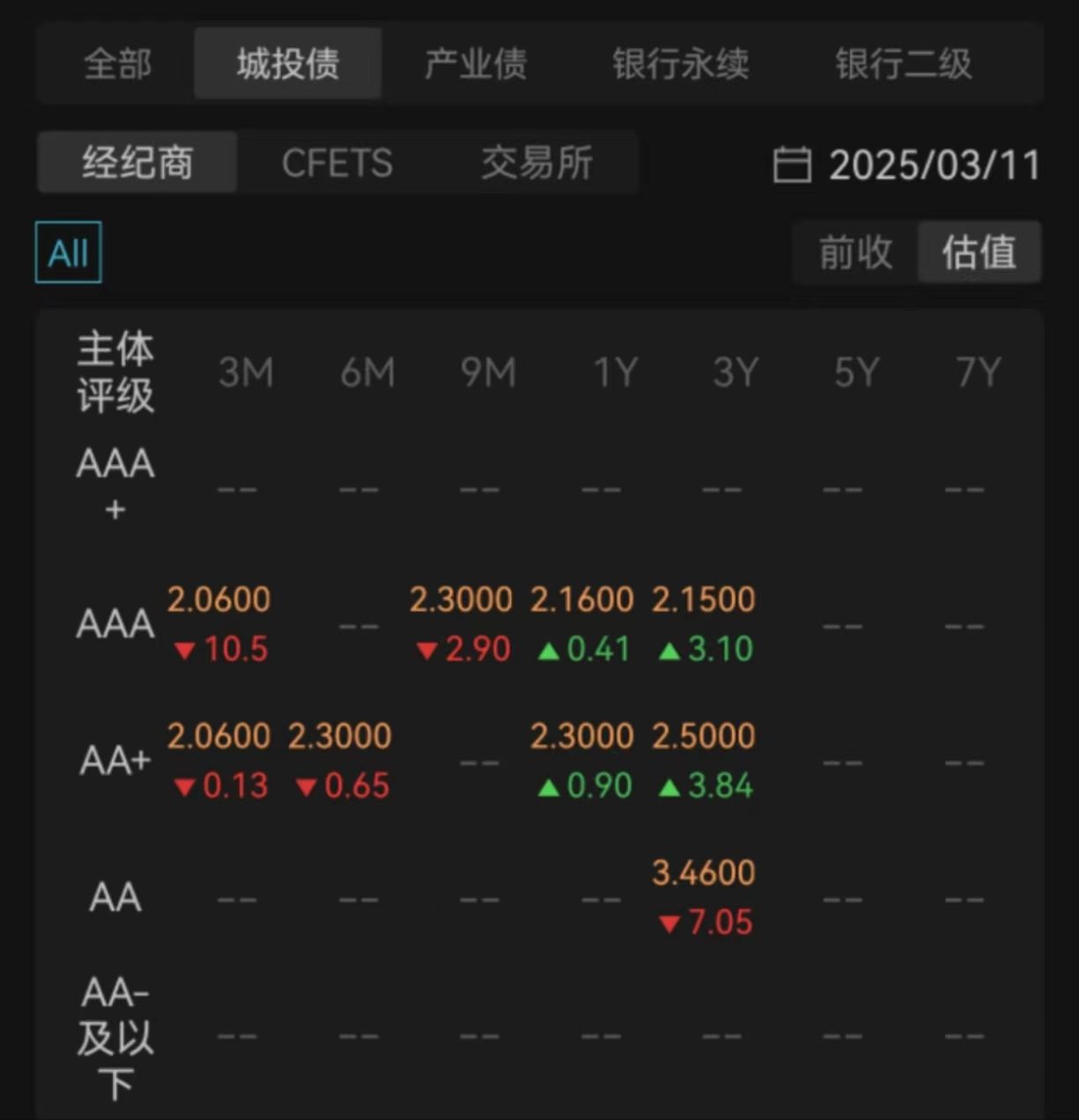Click the green up arrow beside 3.10

click(x=672, y=649)
